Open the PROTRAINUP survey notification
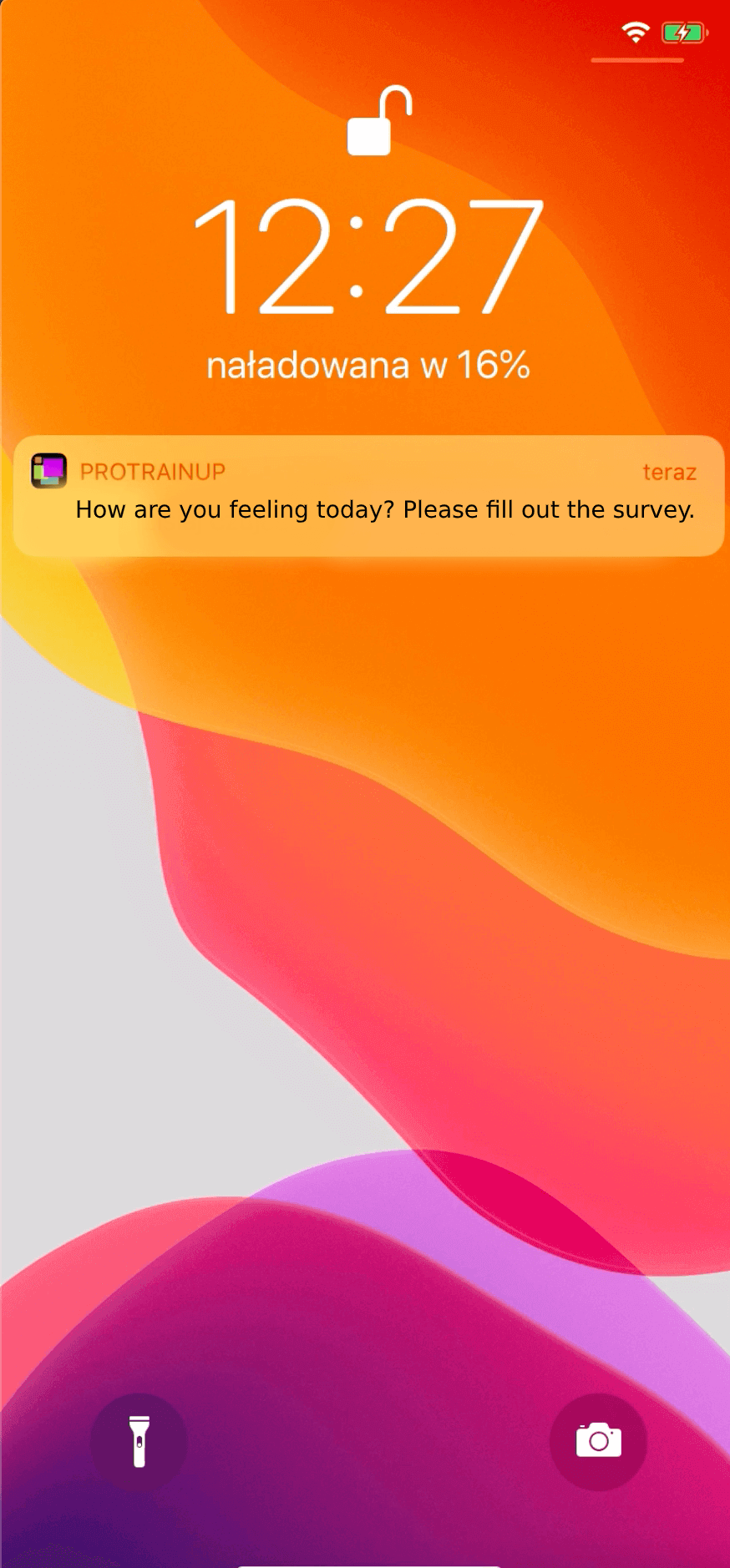 (x=368, y=496)
